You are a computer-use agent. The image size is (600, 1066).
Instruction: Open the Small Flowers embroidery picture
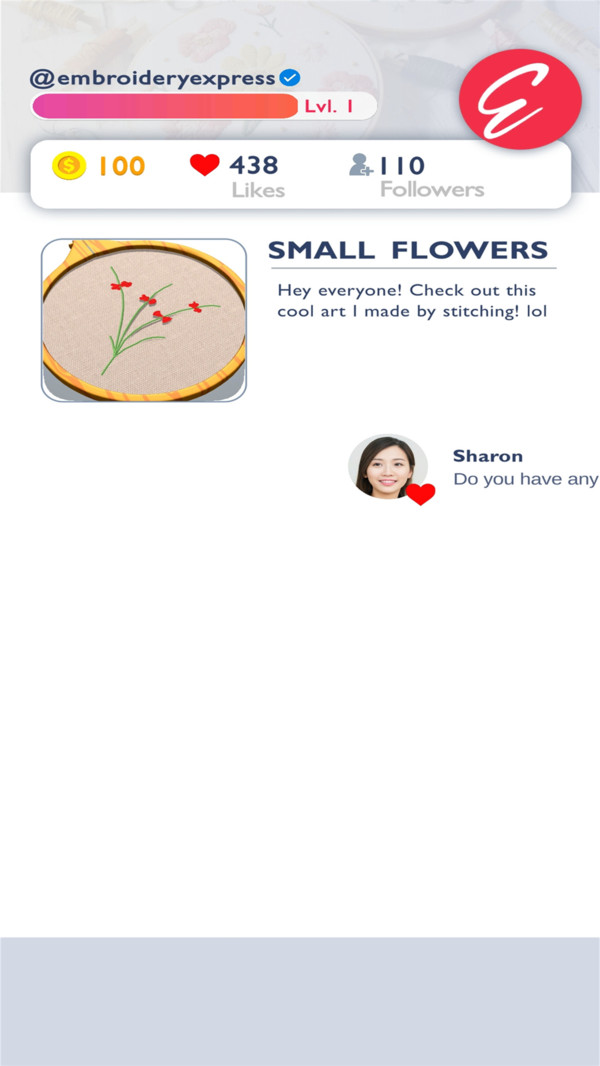pos(143,320)
